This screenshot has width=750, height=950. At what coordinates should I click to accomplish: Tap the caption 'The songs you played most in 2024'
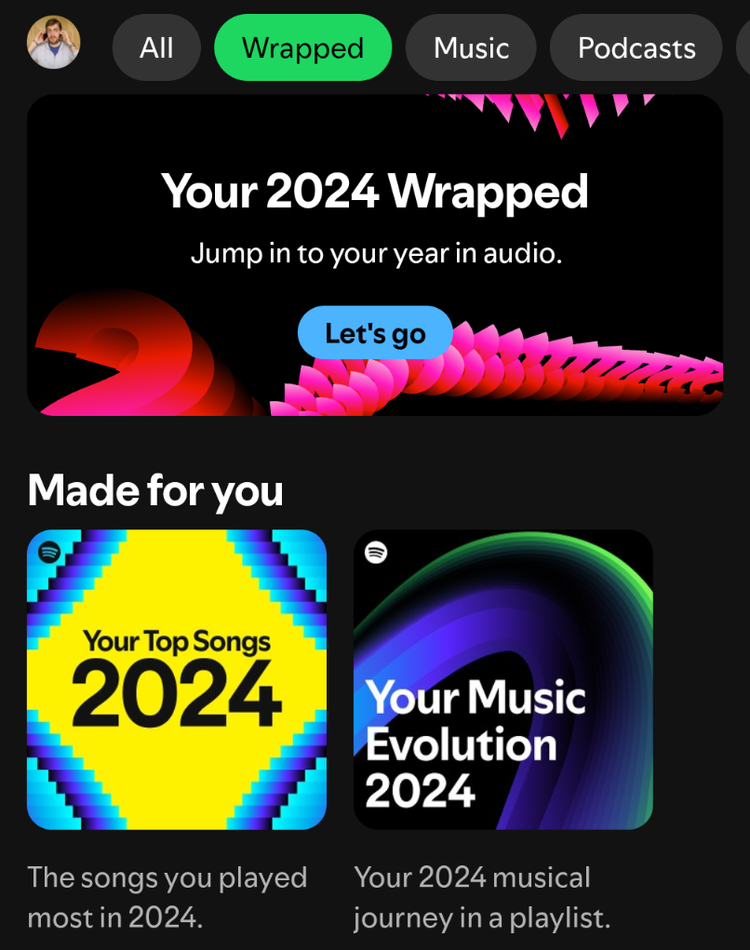168,897
